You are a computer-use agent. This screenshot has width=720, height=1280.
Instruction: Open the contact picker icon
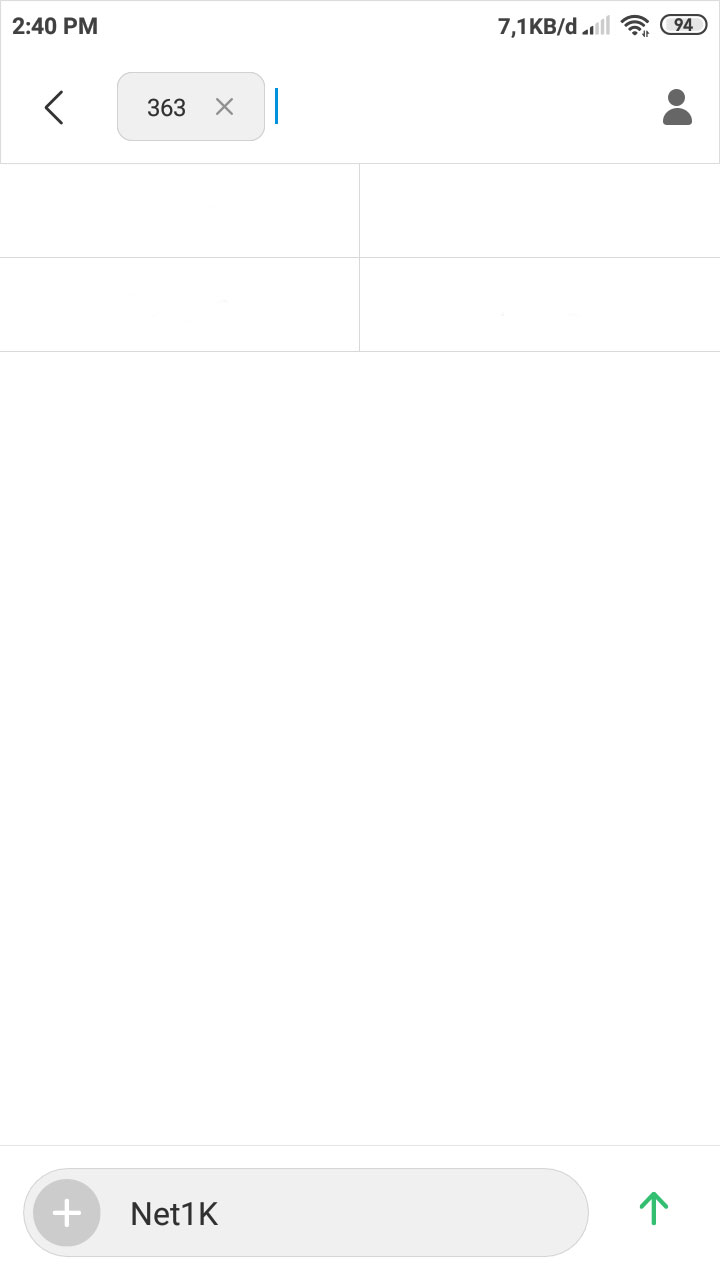click(x=677, y=107)
